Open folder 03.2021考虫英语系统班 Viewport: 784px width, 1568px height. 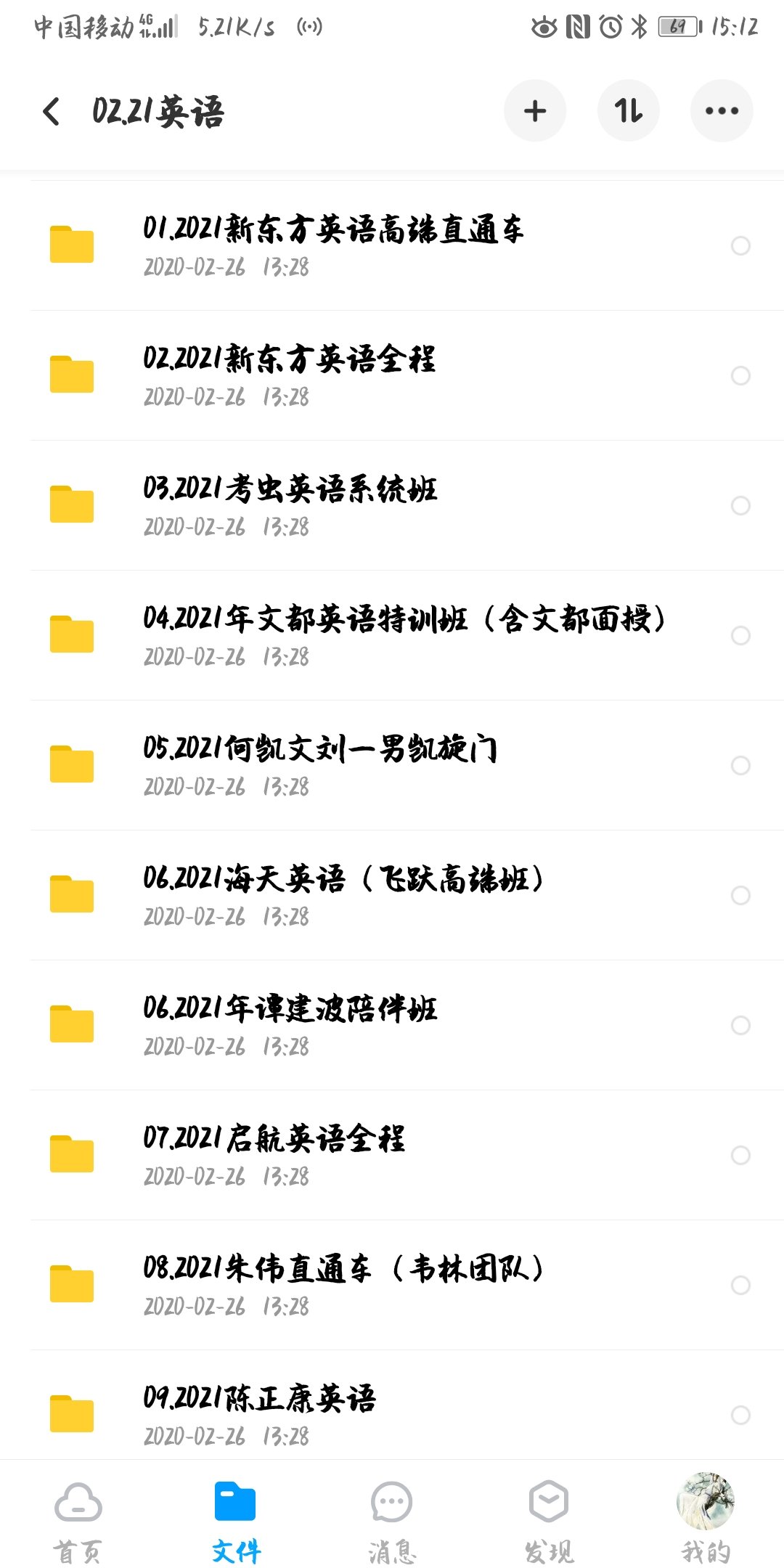(x=290, y=505)
